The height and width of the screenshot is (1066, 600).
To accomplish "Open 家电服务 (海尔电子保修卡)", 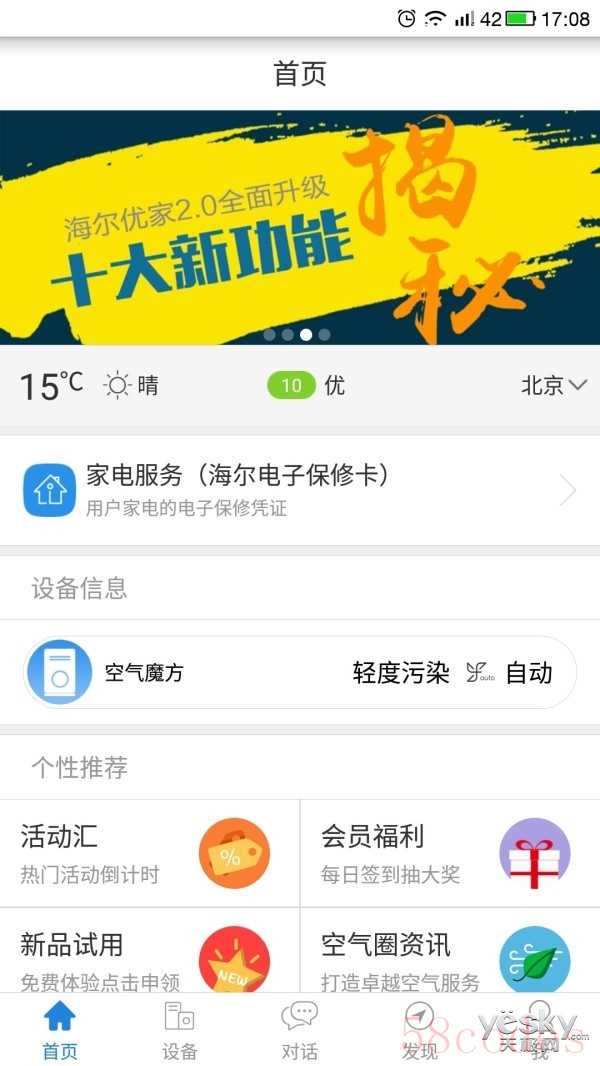I will pyautogui.click(x=300, y=490).
